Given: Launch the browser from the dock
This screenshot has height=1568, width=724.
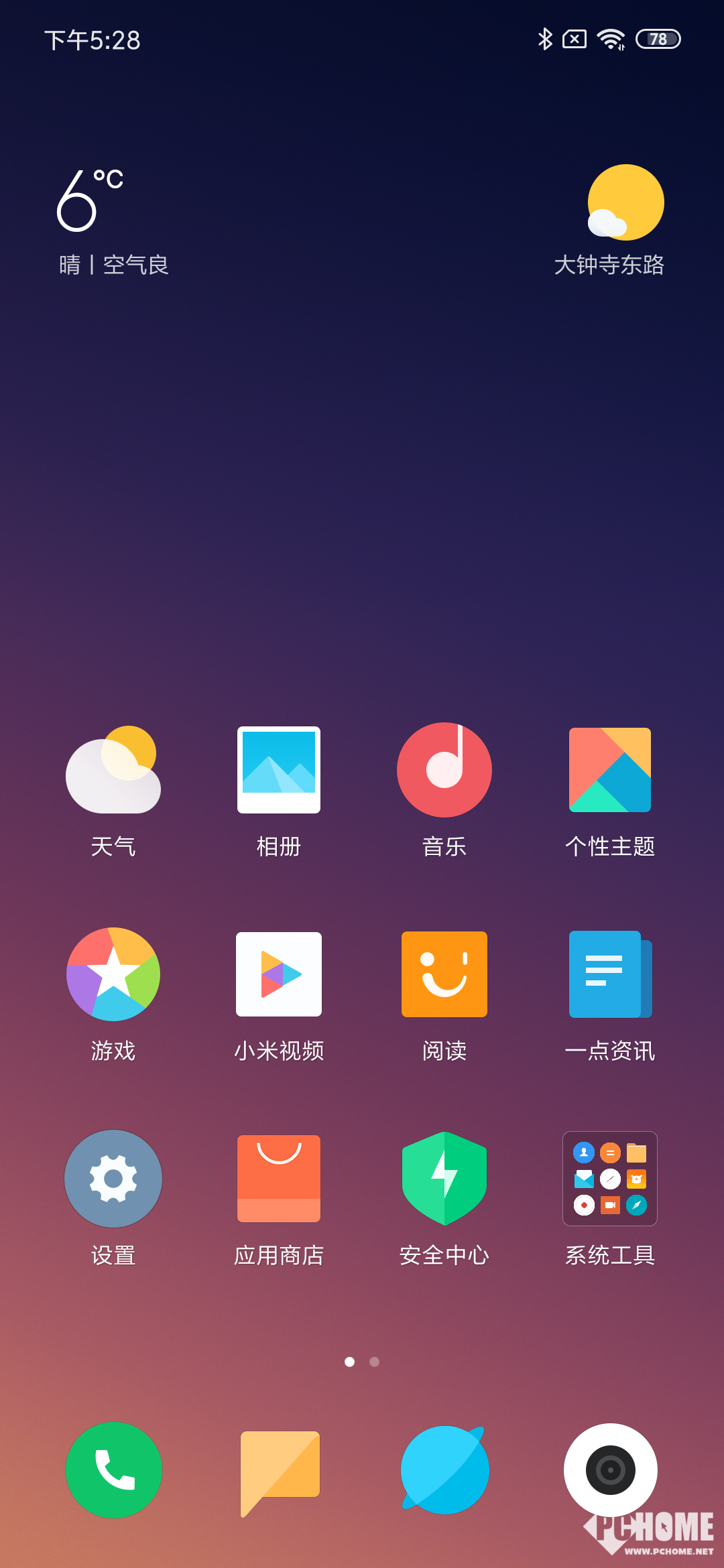Looking at the screenshot, I should [444, 1470].
